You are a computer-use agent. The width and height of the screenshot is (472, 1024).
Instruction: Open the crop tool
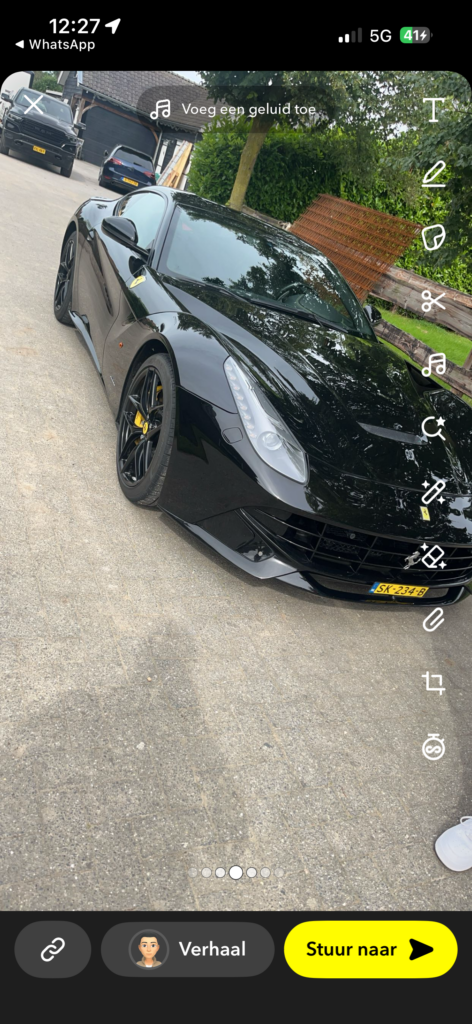pyautogui.click(x=433, y=683)
